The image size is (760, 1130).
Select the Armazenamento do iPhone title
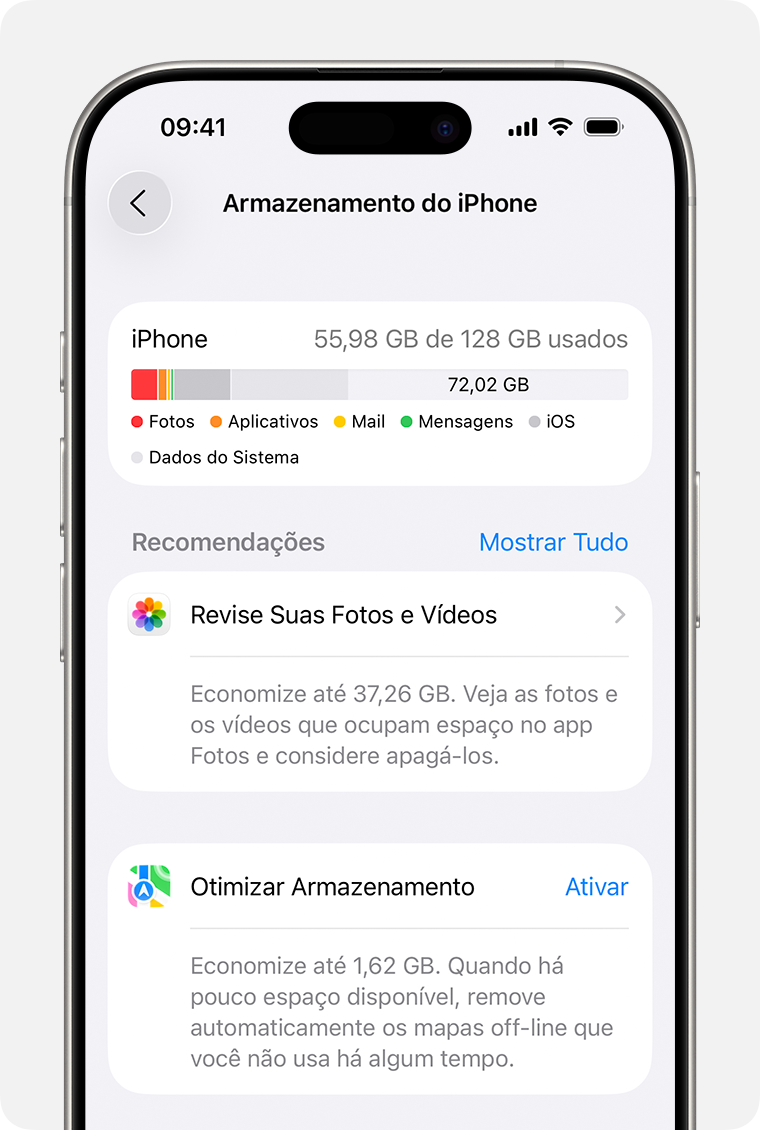pyautogui.click(x=380, y=203)
